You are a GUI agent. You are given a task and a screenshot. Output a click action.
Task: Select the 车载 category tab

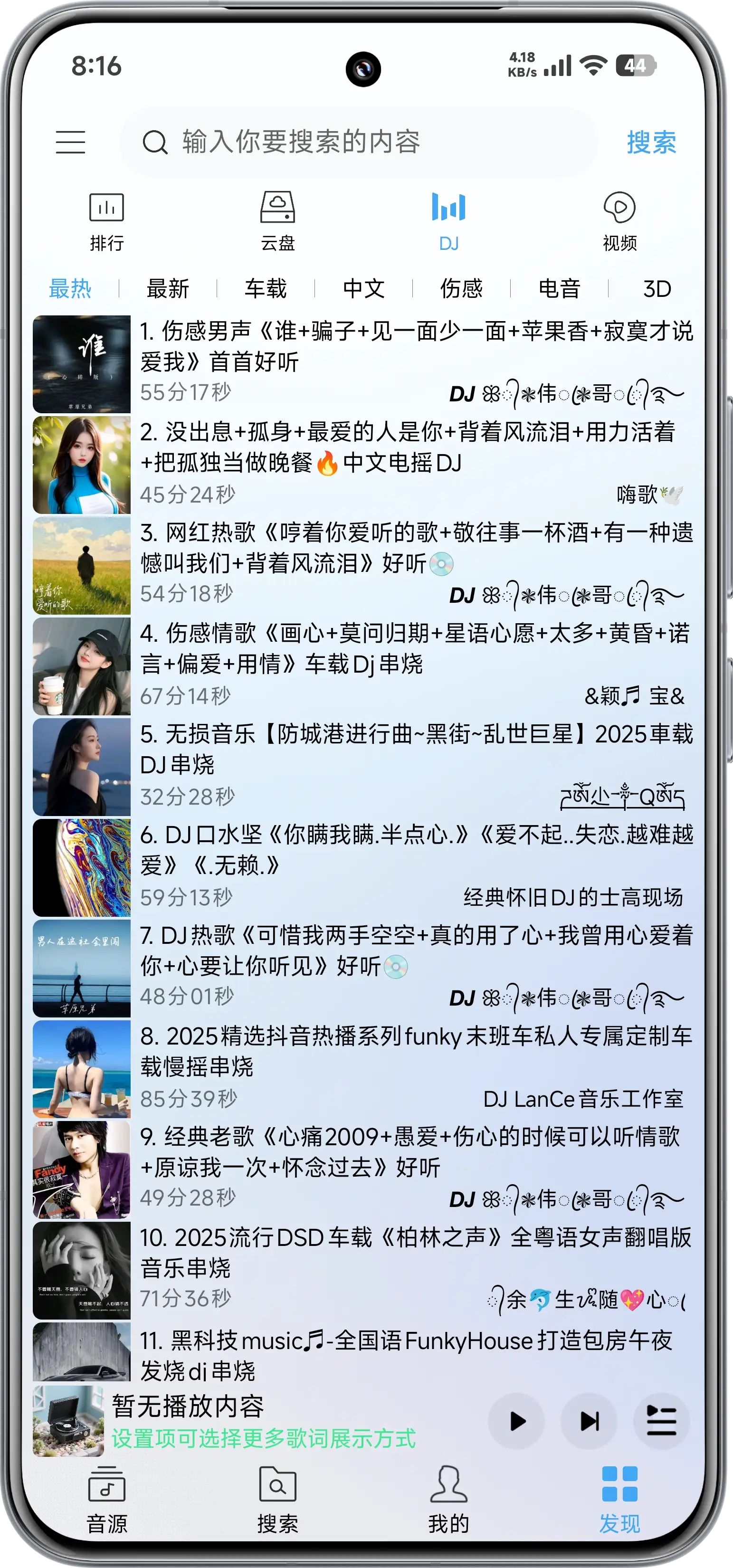(x=266, y=288)
